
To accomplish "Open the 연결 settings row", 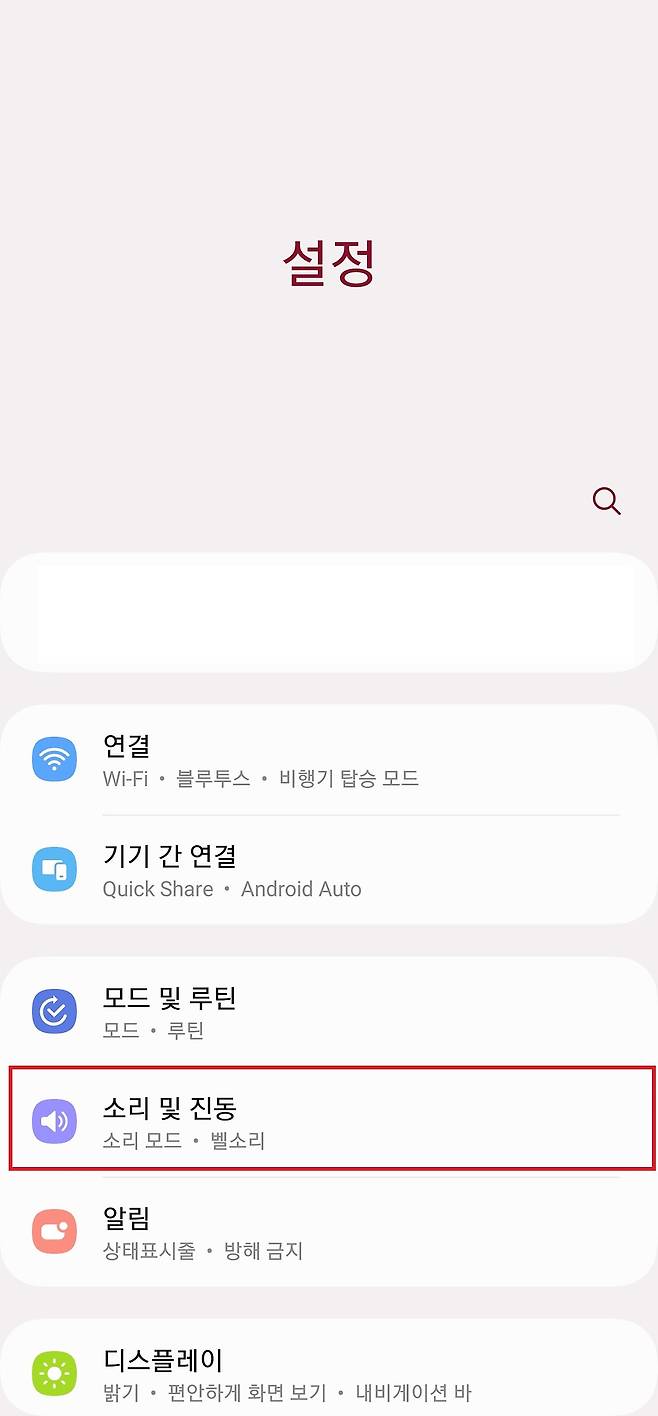I will pyautogui.click(x=329, y=761).
